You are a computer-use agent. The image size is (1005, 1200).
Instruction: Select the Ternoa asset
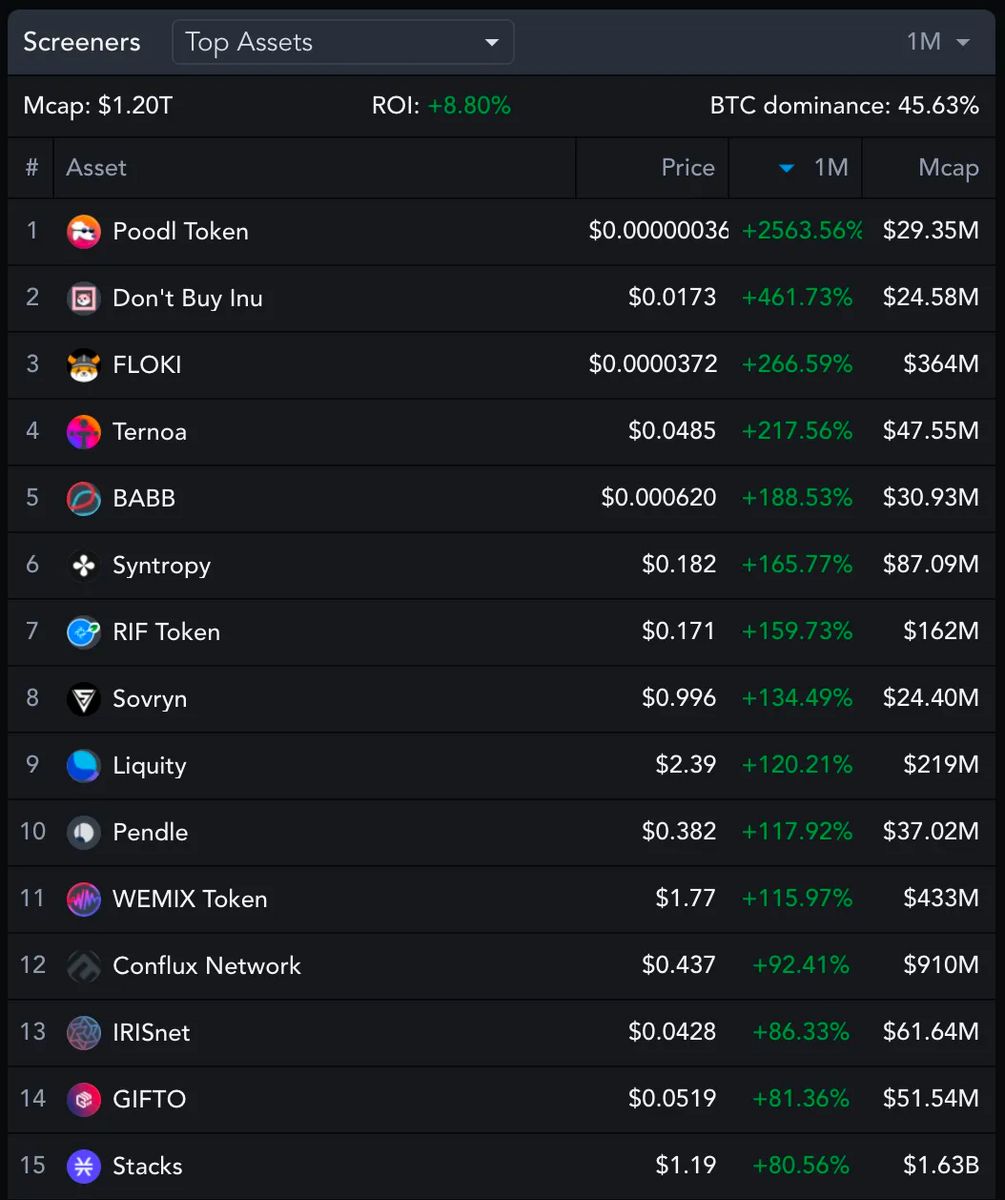[x=149, y=432]
